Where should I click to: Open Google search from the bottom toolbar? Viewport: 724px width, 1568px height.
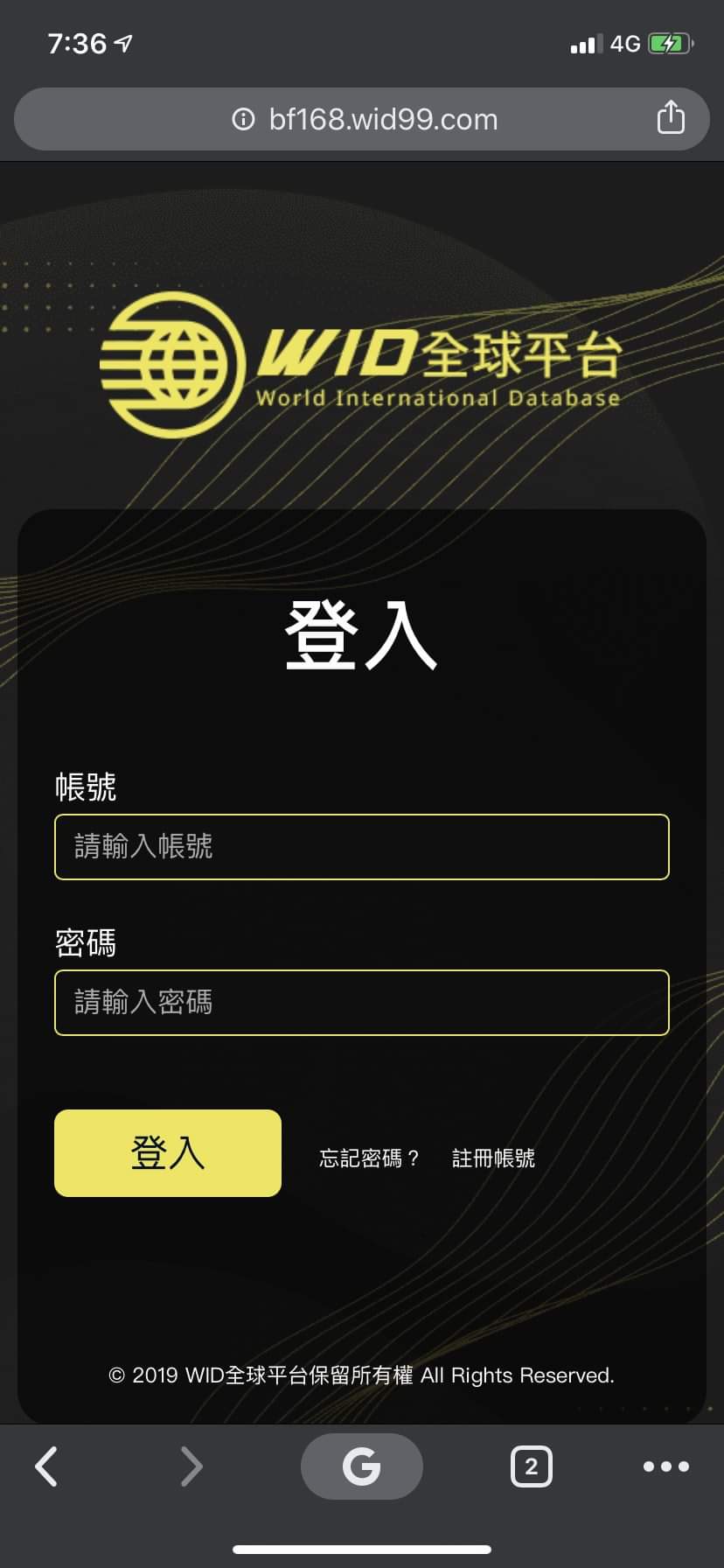pyautogui.click(x=361, y=1466)
